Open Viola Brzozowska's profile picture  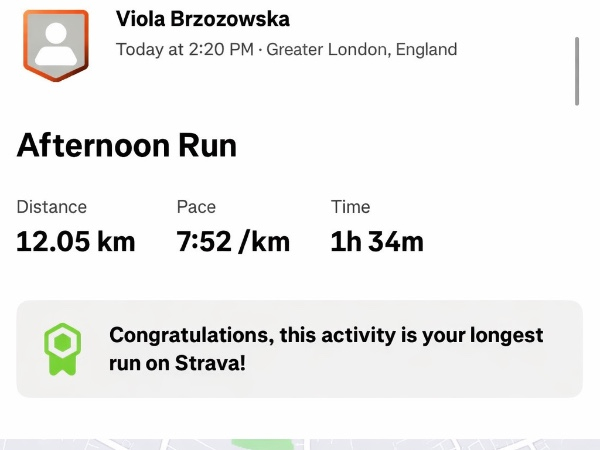click(x=56, y=45)
